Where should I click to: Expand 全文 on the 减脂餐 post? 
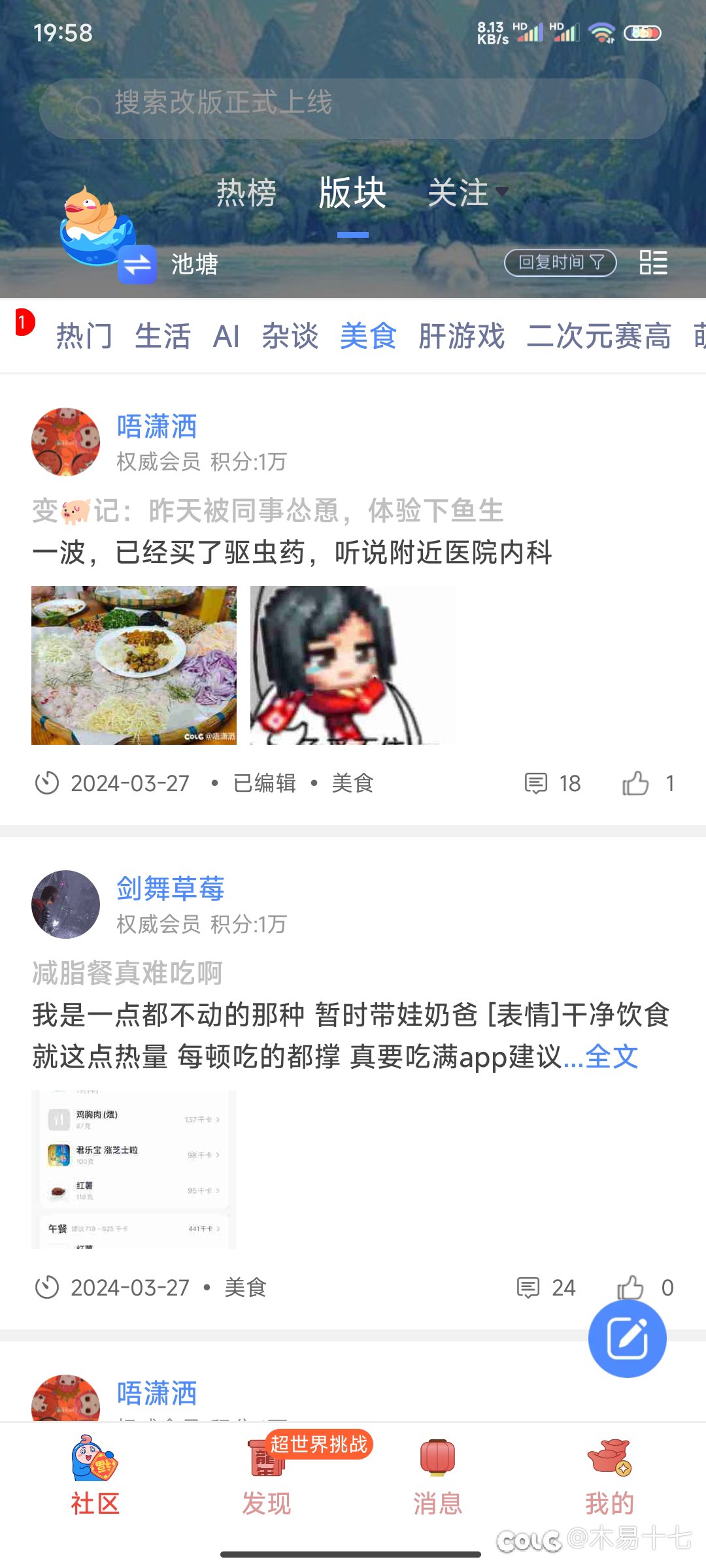click(611, 1057)
